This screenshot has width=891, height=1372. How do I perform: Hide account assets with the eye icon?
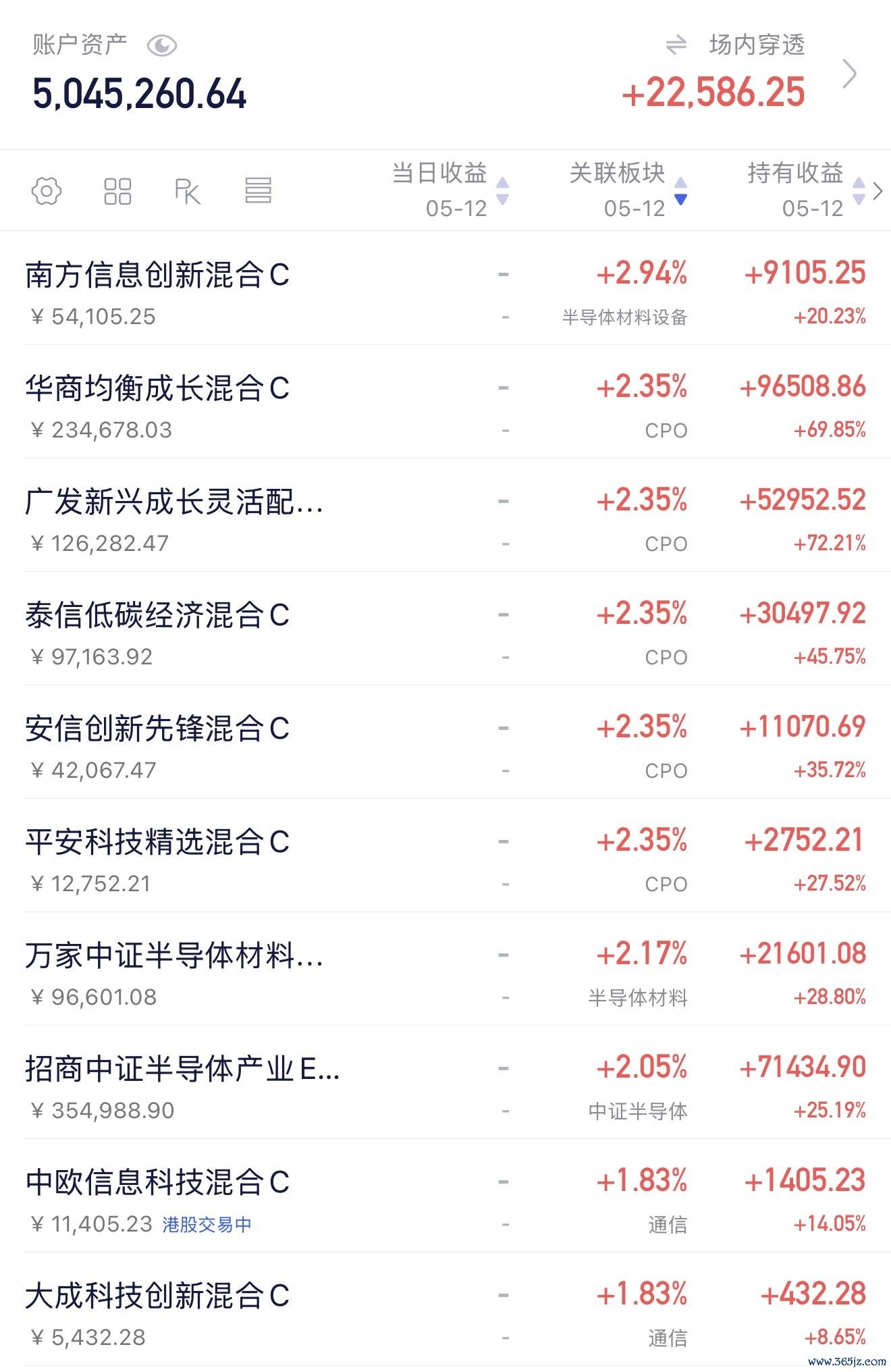tap(161, 46)
